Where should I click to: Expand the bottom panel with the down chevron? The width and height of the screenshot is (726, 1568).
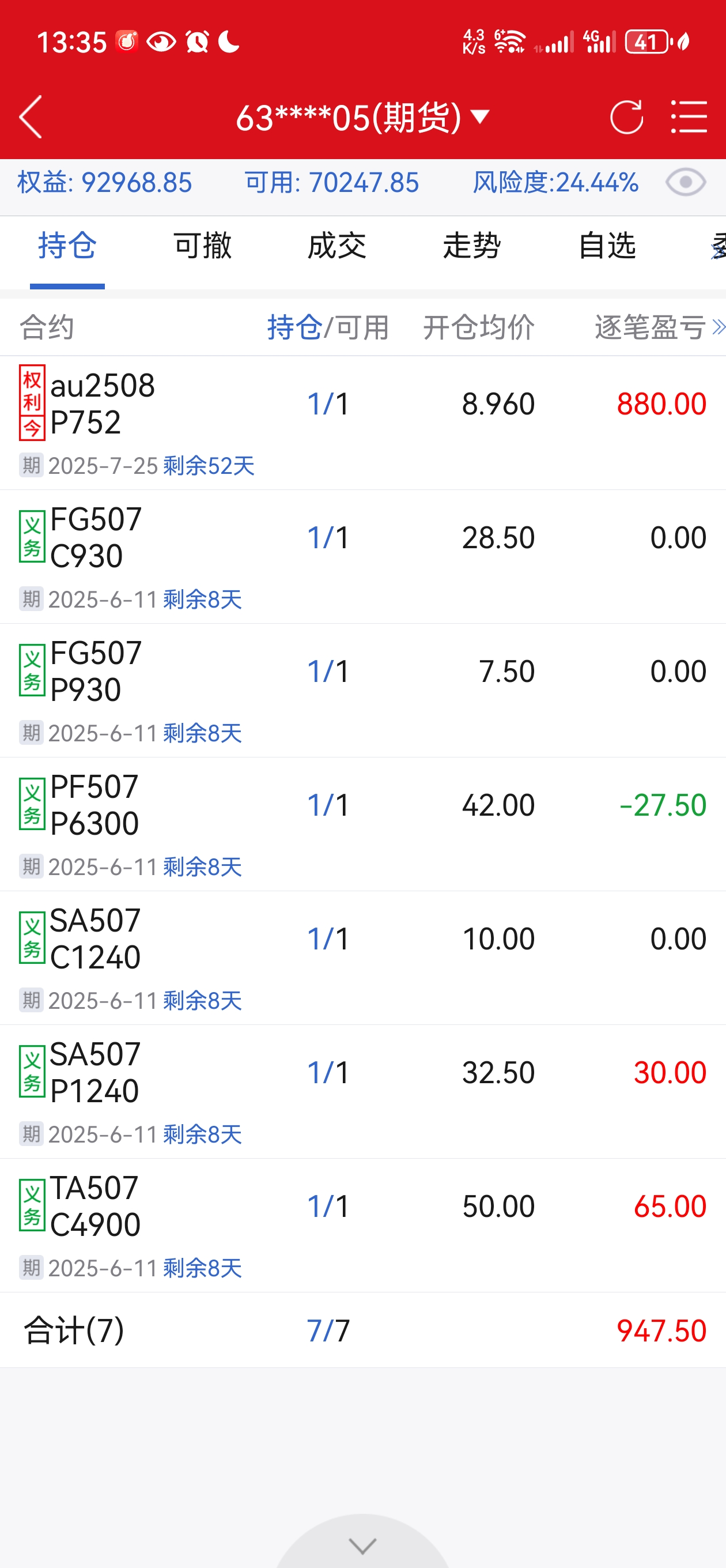coord(362,1545)
